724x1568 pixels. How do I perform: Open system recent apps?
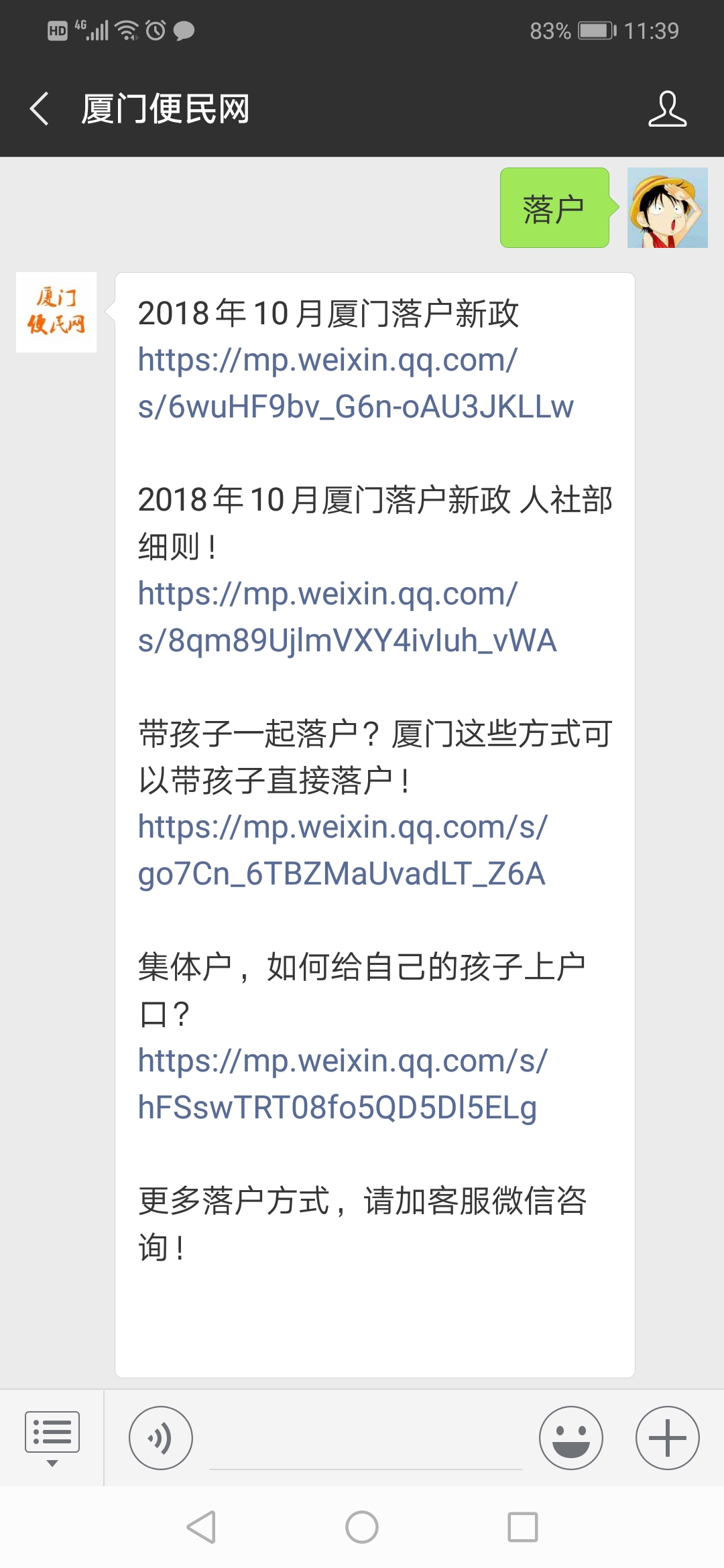pyautogui.click(x=523, y=1527)
